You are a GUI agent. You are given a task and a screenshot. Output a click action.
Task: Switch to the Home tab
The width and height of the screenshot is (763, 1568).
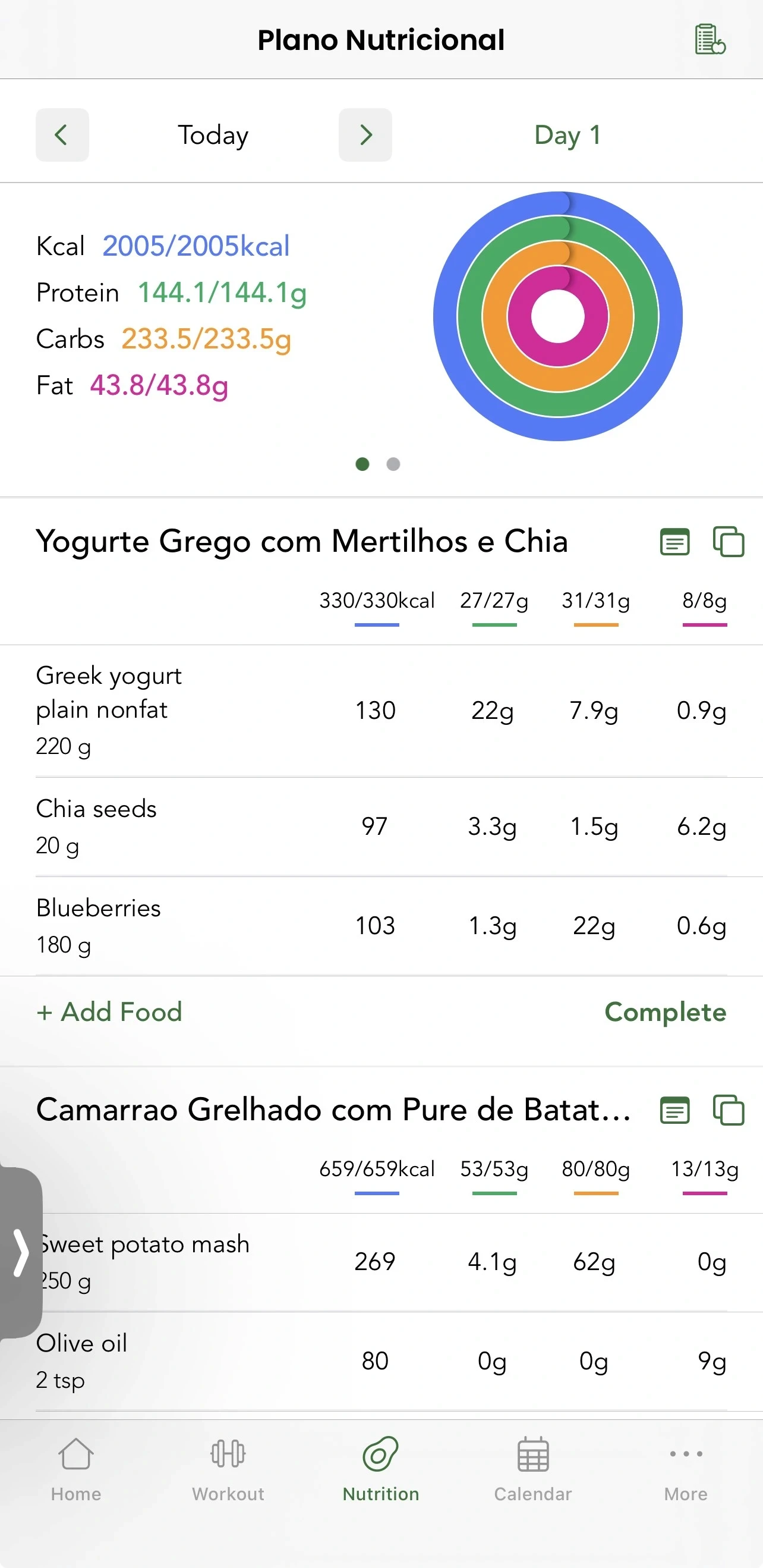[76, 1468]
